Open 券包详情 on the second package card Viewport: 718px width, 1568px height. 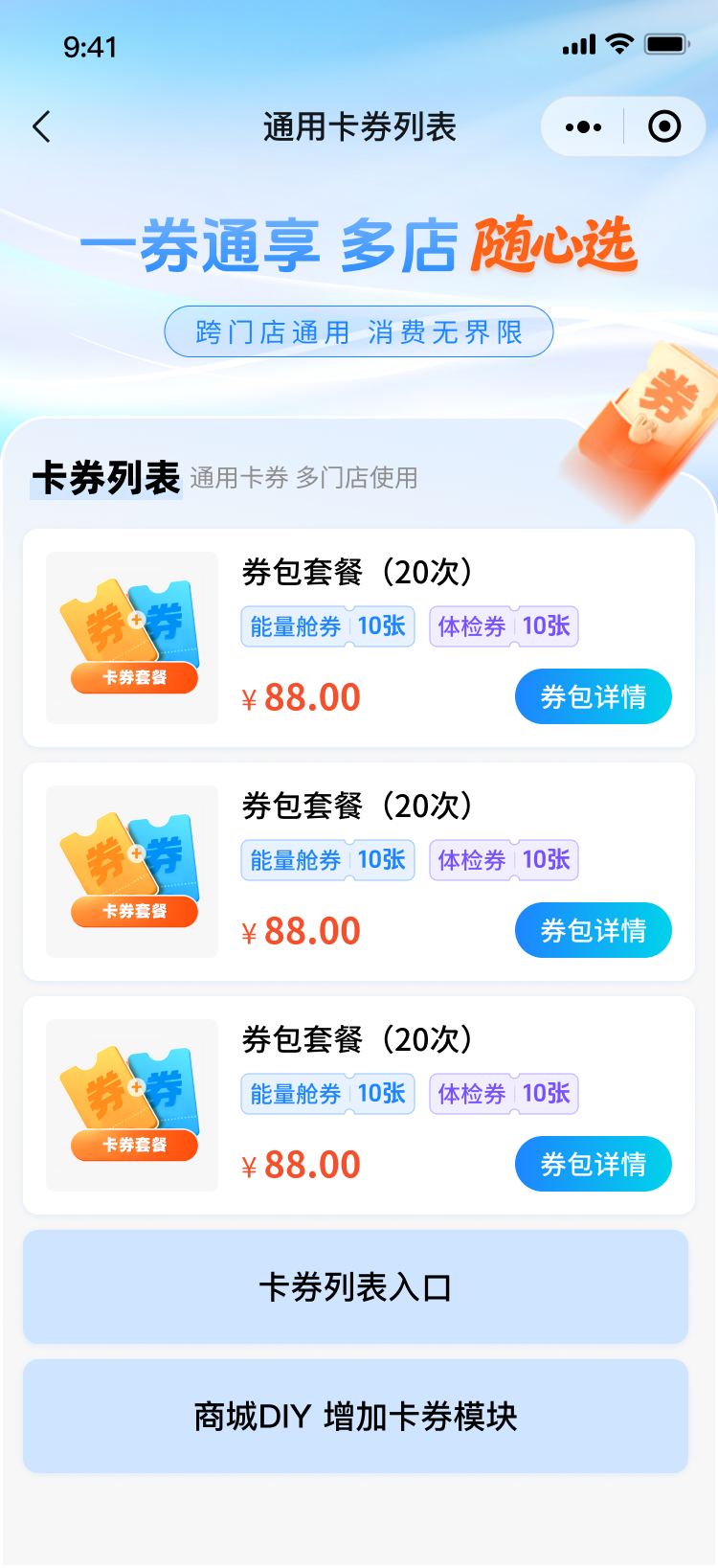click(x=593, y=930)
